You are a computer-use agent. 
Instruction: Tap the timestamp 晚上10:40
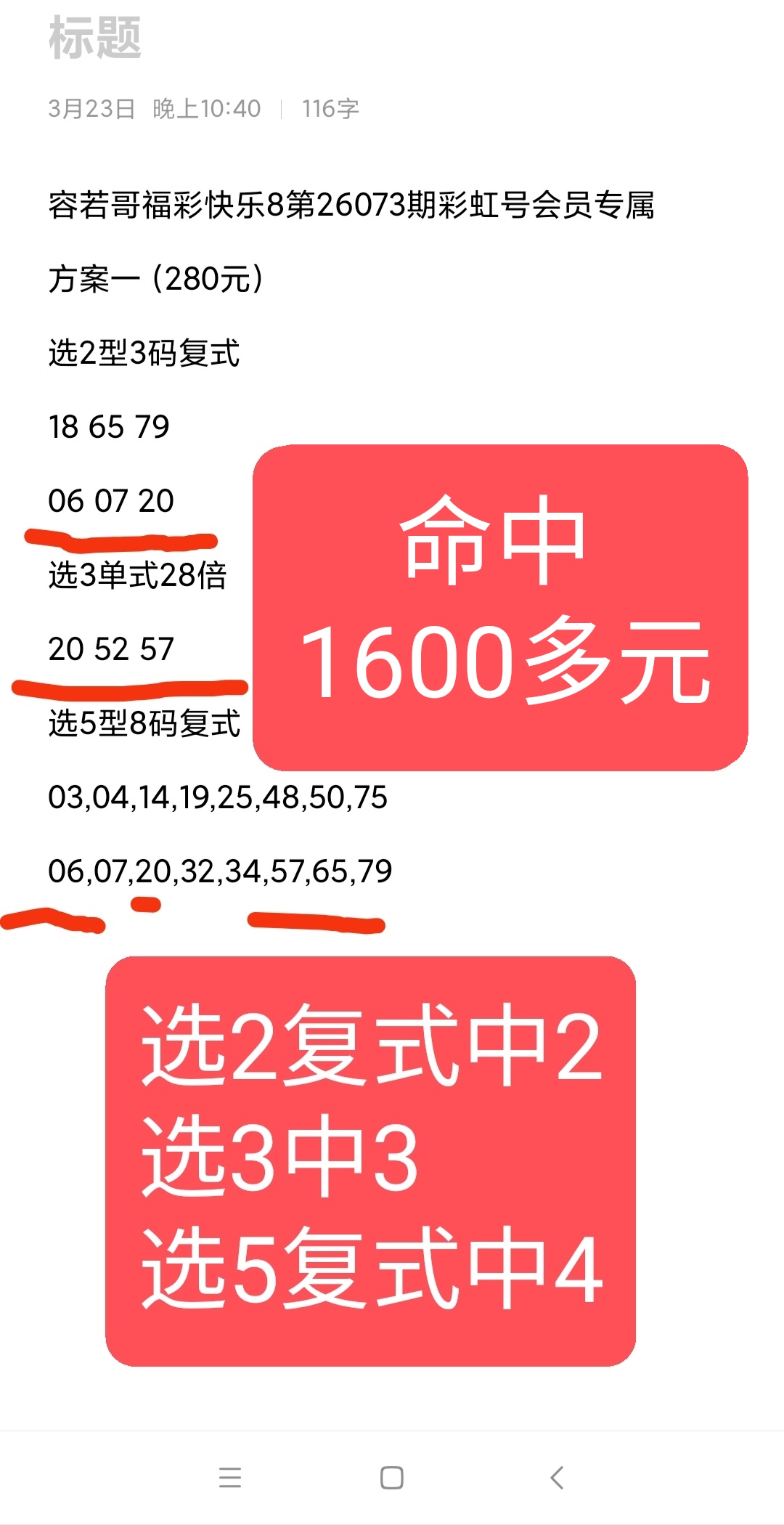pyautogui.click(x=207, y=109)
